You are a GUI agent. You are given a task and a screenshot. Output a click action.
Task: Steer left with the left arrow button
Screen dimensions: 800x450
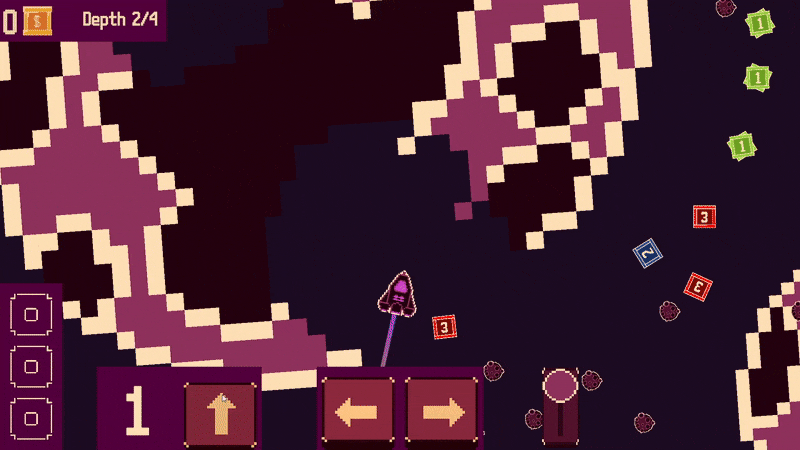pos(357,411)
